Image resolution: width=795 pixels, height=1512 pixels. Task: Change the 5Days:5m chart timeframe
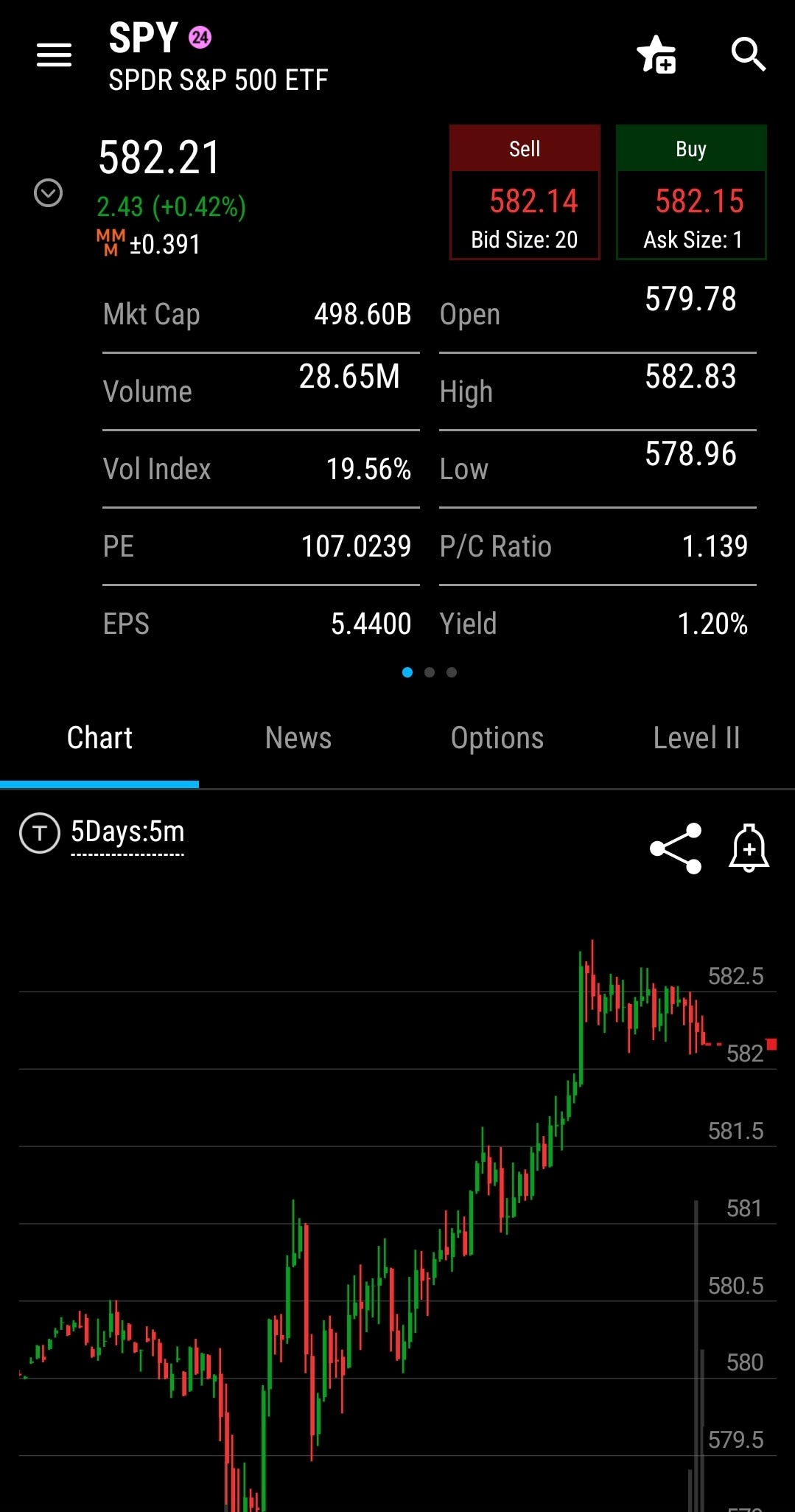point(127,832)
